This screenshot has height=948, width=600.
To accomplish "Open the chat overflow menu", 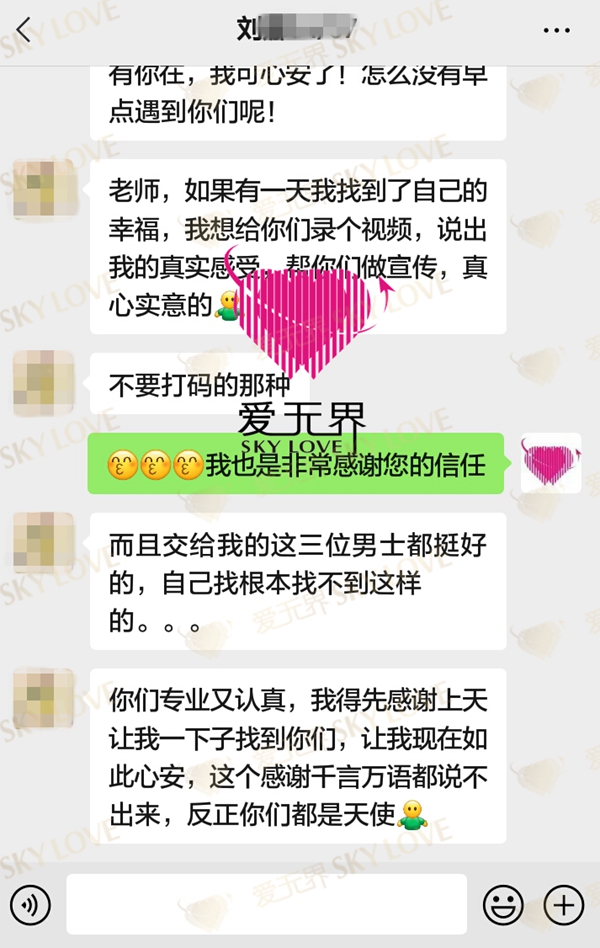I will [556, 30].
